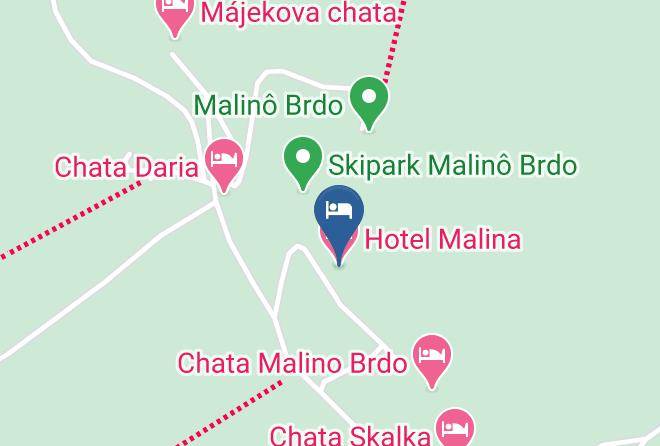
Task: Select the green Malinô Brdo pin
Action: (x=369, y=103)
